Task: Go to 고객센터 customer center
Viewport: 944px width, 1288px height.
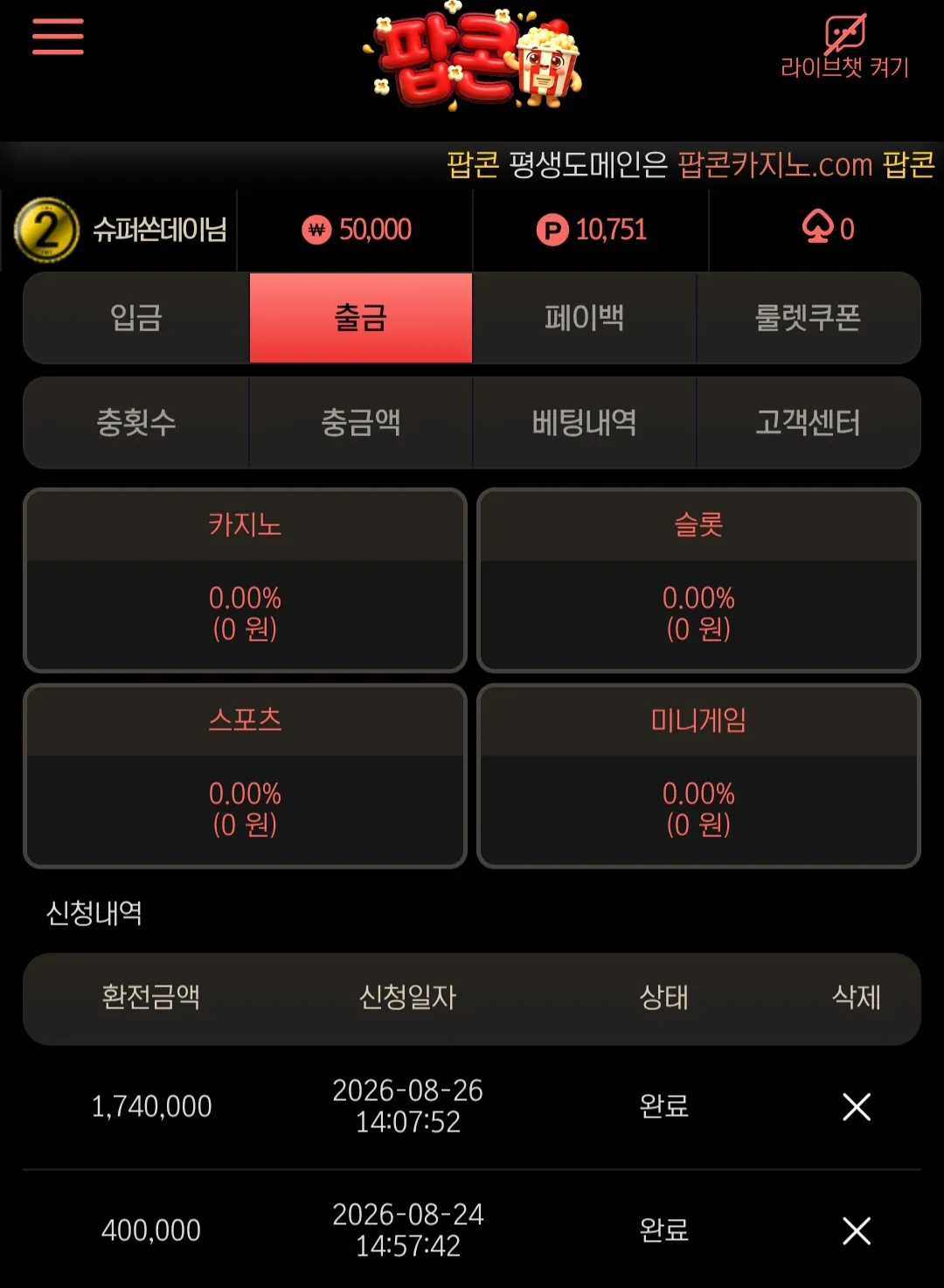Action: tap(809, 423)
